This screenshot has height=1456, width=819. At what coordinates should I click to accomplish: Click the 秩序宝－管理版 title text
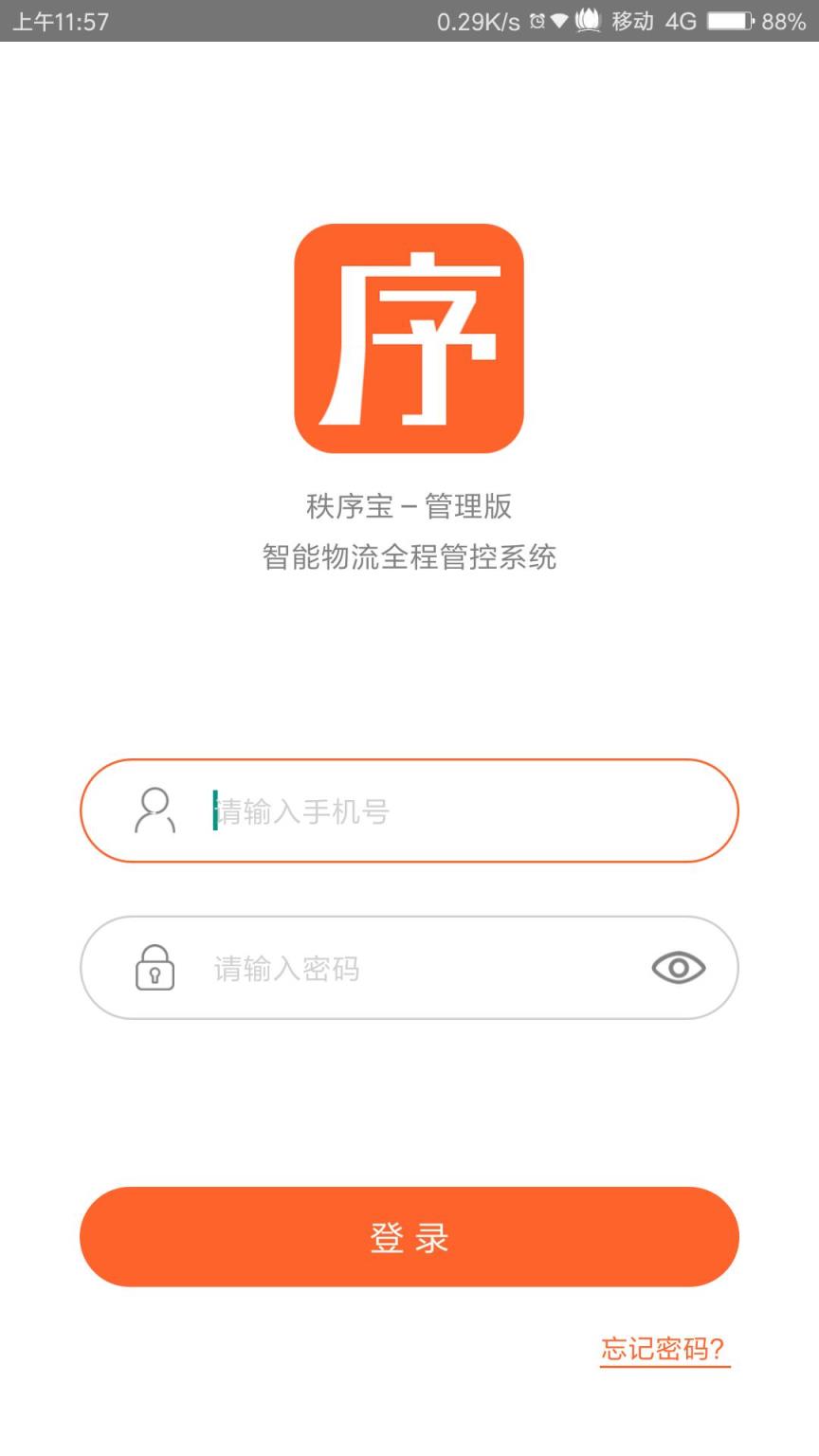(x=408, y=507)
